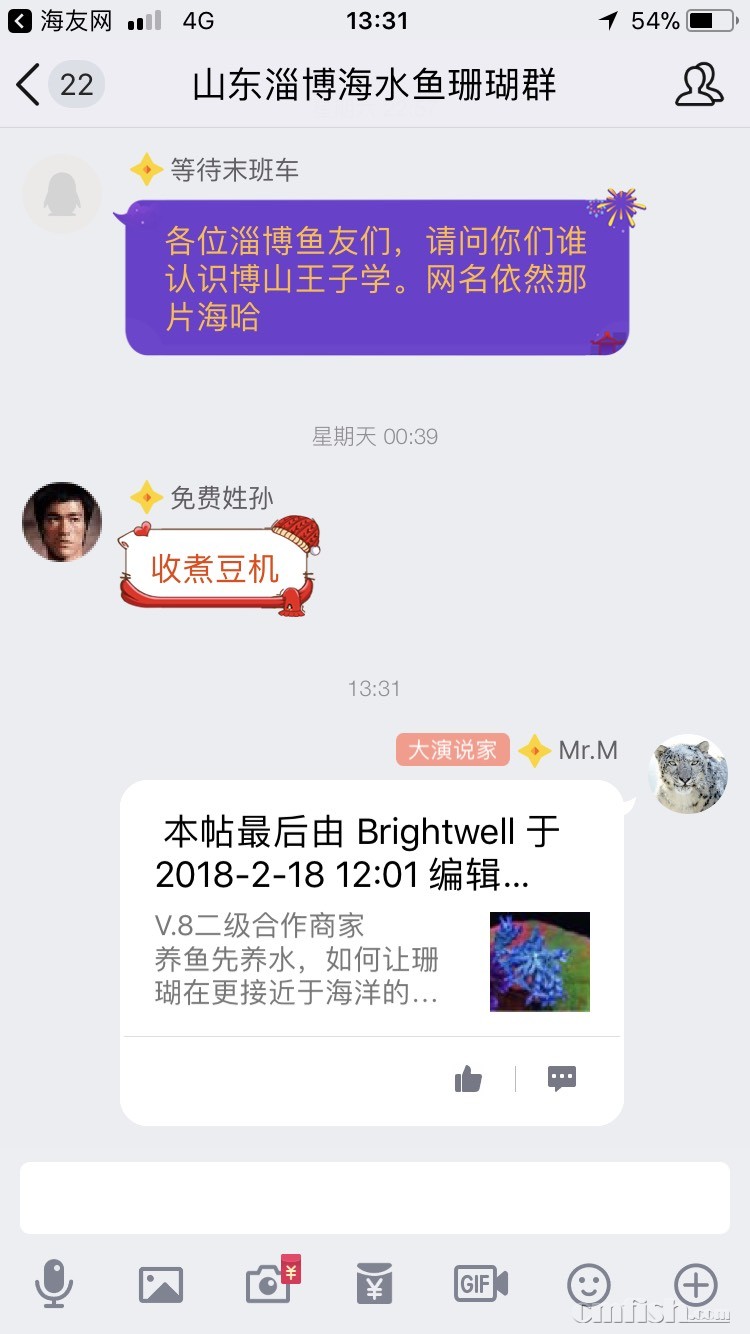Screen dimensions: 750x1334
Task: Record a voice message with microphone
Action: [x=54, y=1284]
